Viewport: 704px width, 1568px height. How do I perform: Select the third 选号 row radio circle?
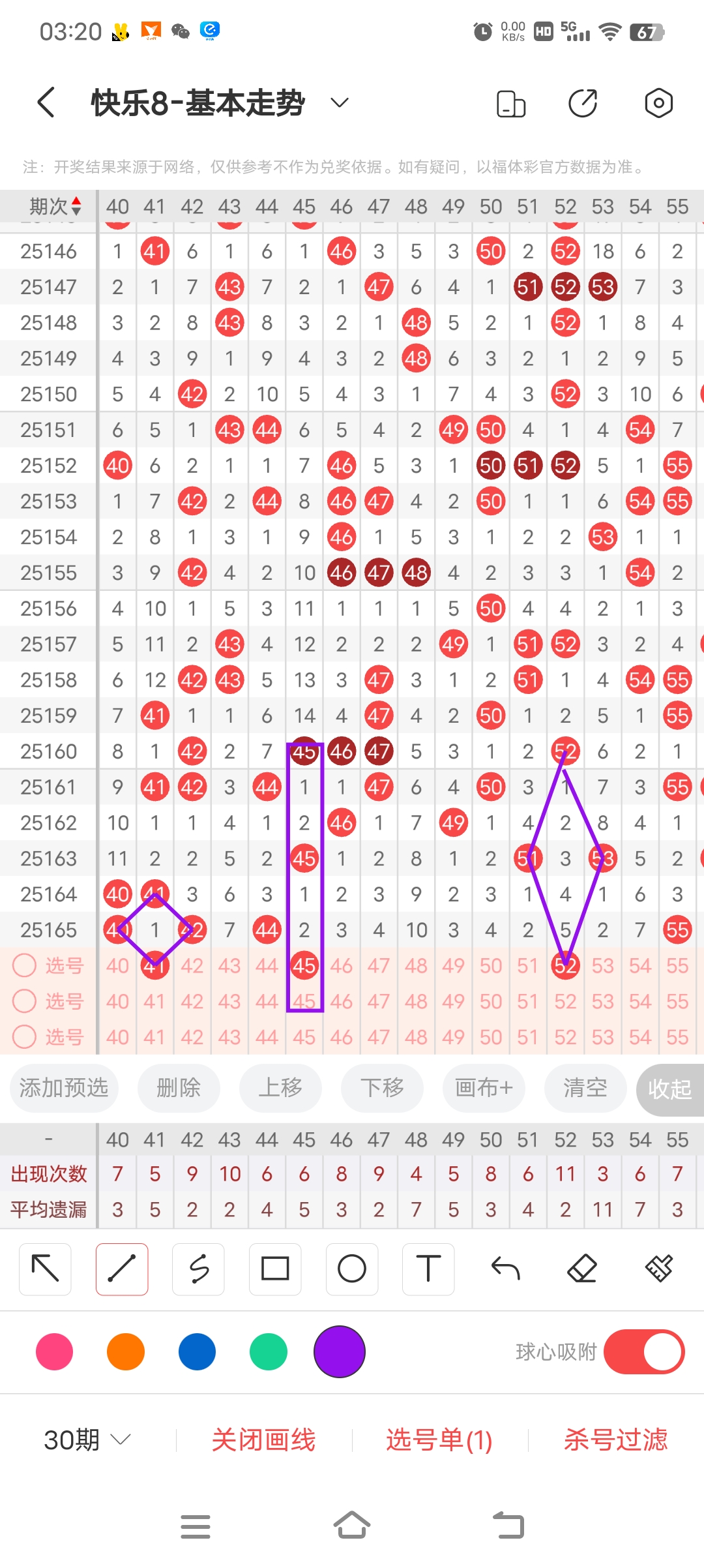(x=25, y=1037)
